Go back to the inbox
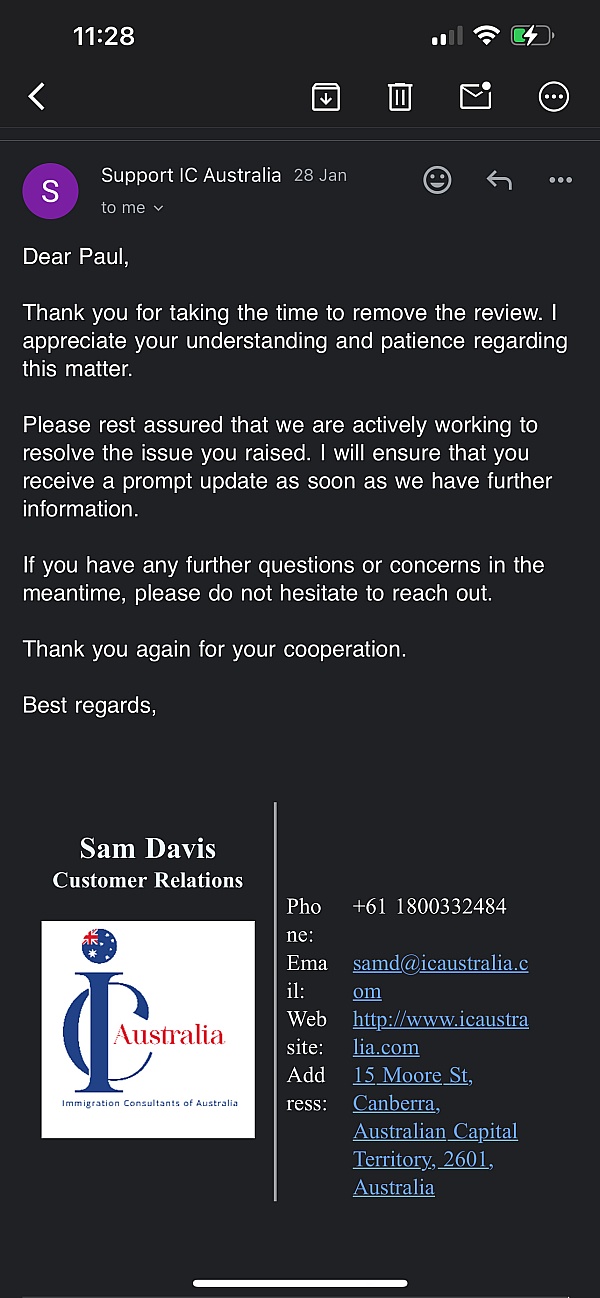The image size is (600, 1298). (37, 96)
